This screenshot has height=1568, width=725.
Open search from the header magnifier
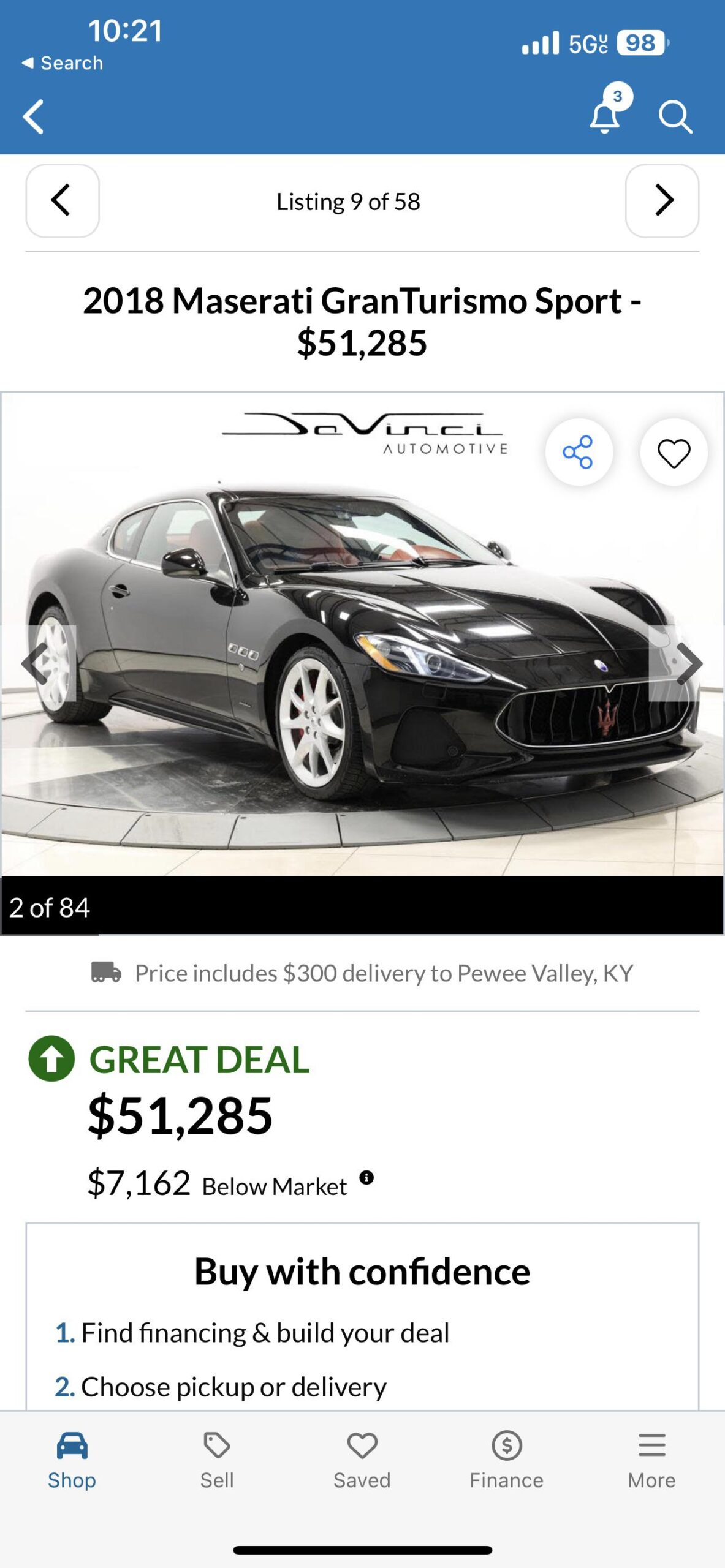675,116
